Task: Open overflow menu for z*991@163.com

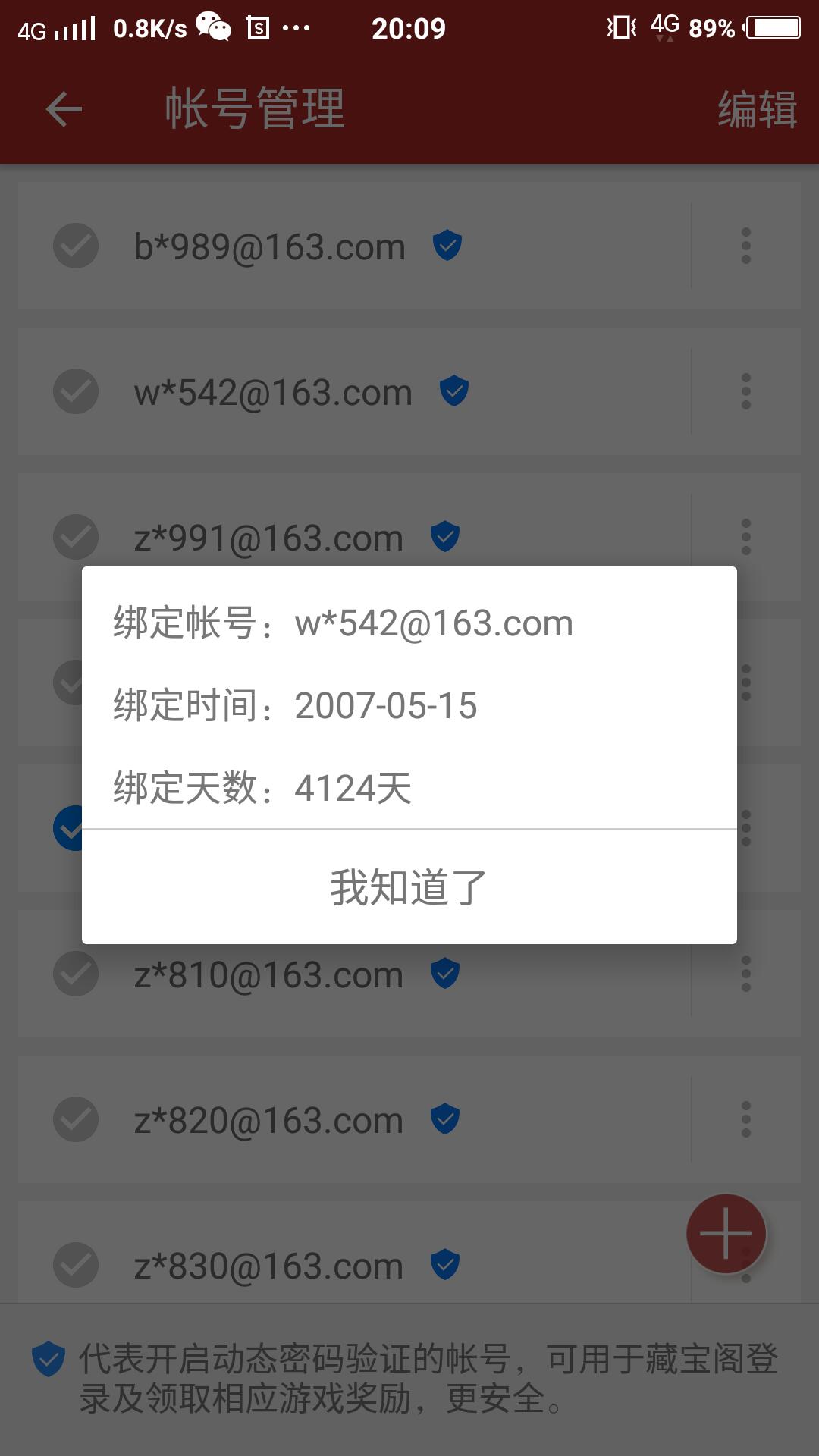Action: (x=746, y=535)
